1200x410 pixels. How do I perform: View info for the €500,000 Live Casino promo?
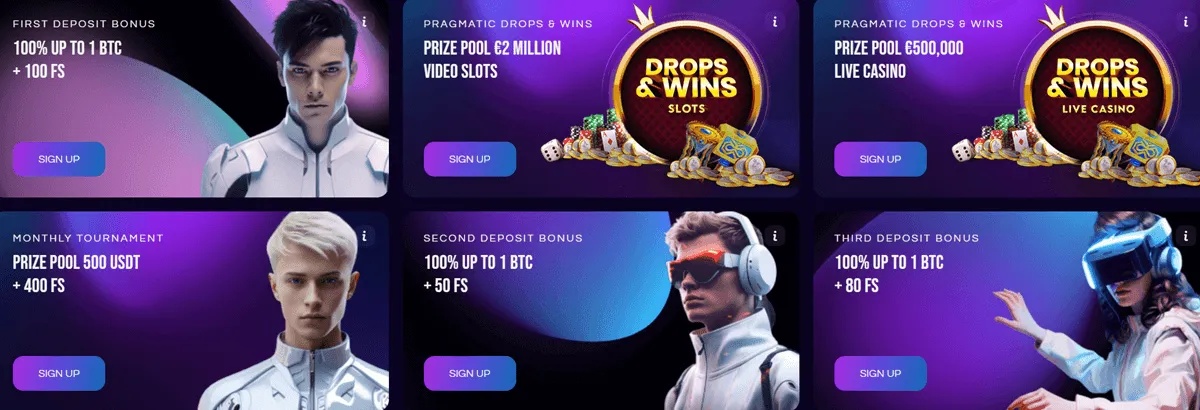[1185, 21]
